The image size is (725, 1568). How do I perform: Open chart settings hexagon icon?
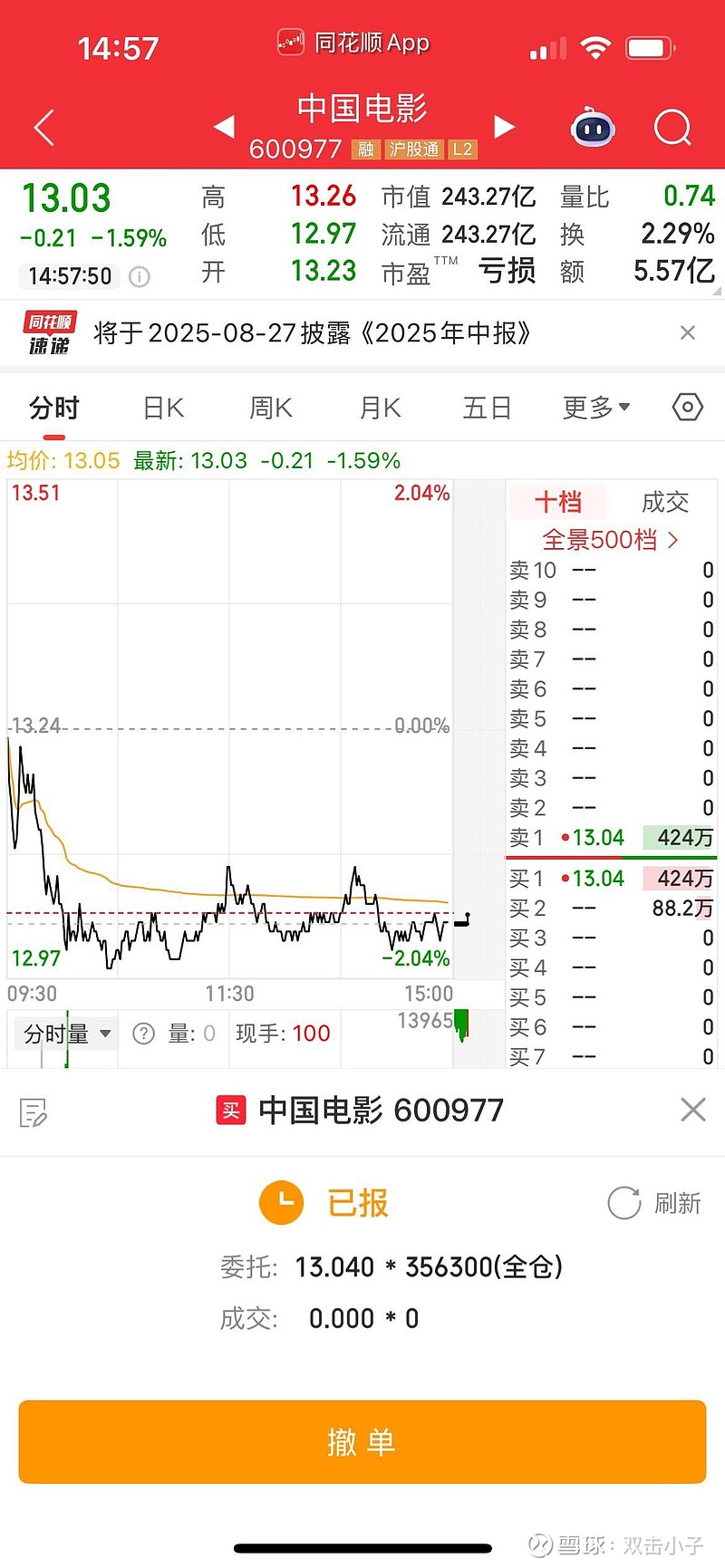coord(688,408)
